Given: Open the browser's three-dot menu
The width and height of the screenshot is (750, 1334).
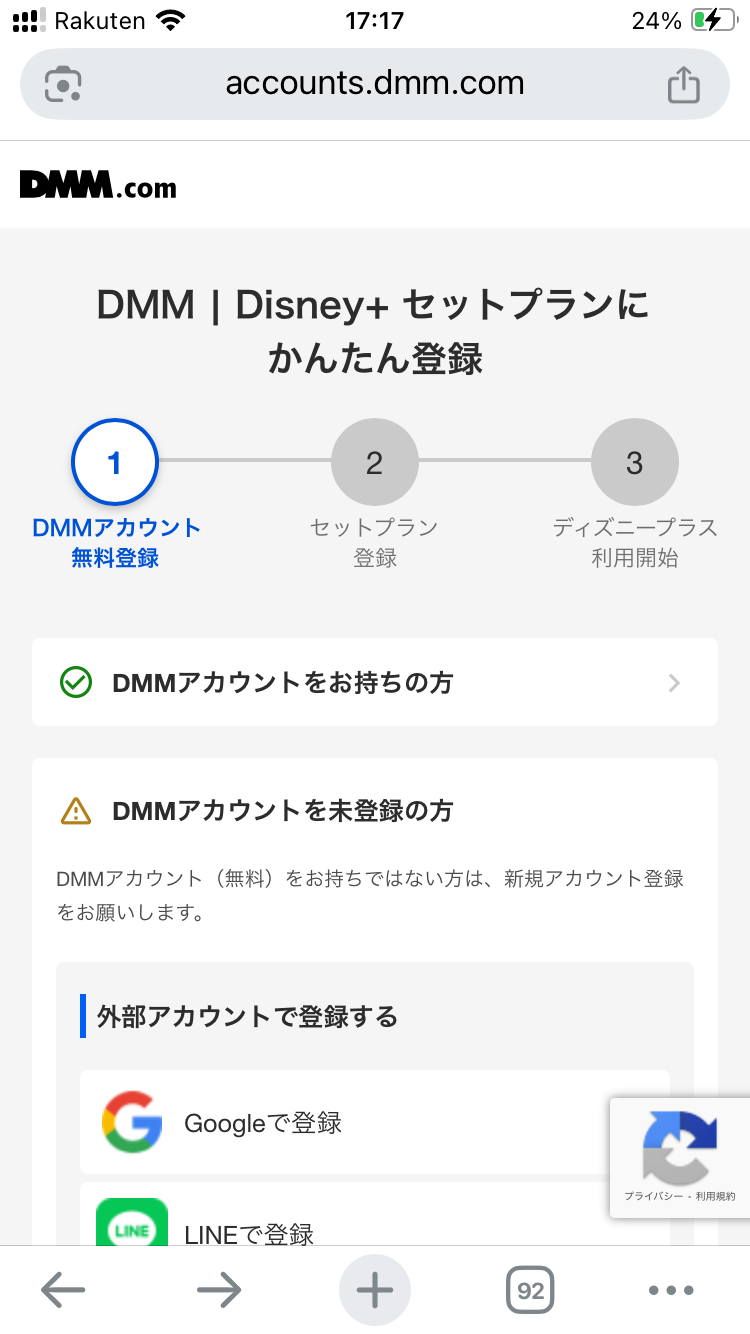Looking at the screenshot, I should [671, 1290].
